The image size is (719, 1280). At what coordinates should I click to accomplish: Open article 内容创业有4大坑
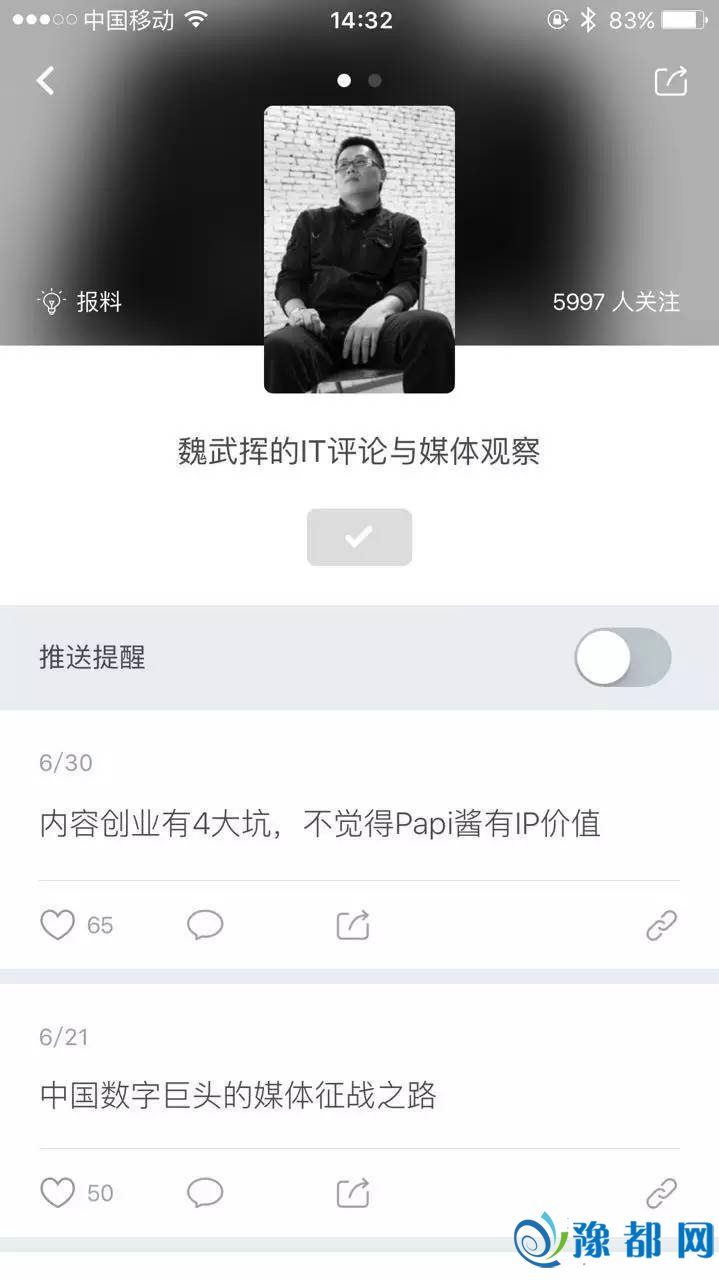tap(320, 824)
